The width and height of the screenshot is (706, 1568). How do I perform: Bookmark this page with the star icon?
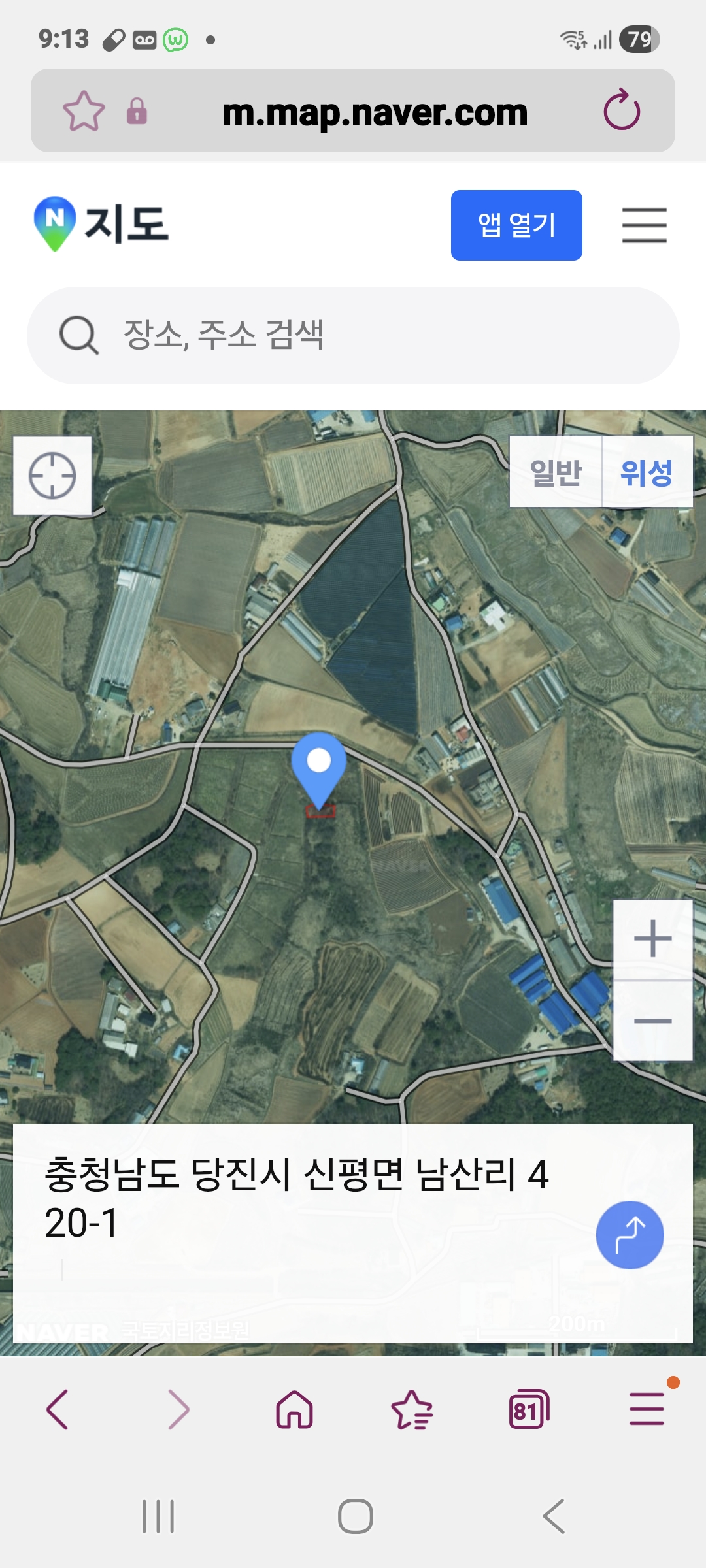click(x=84, y=111)
